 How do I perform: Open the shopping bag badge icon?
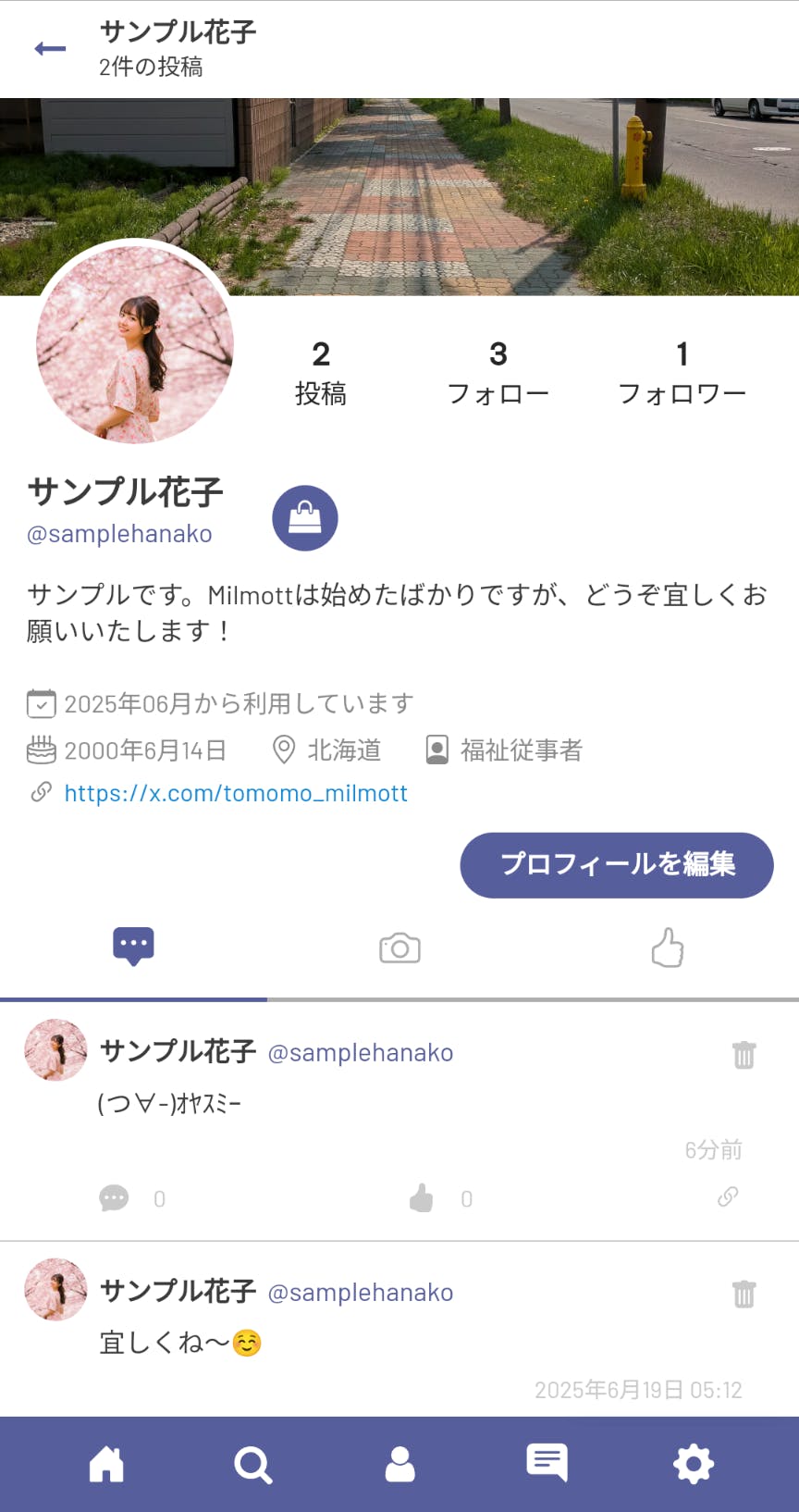(x=305, y=518)
